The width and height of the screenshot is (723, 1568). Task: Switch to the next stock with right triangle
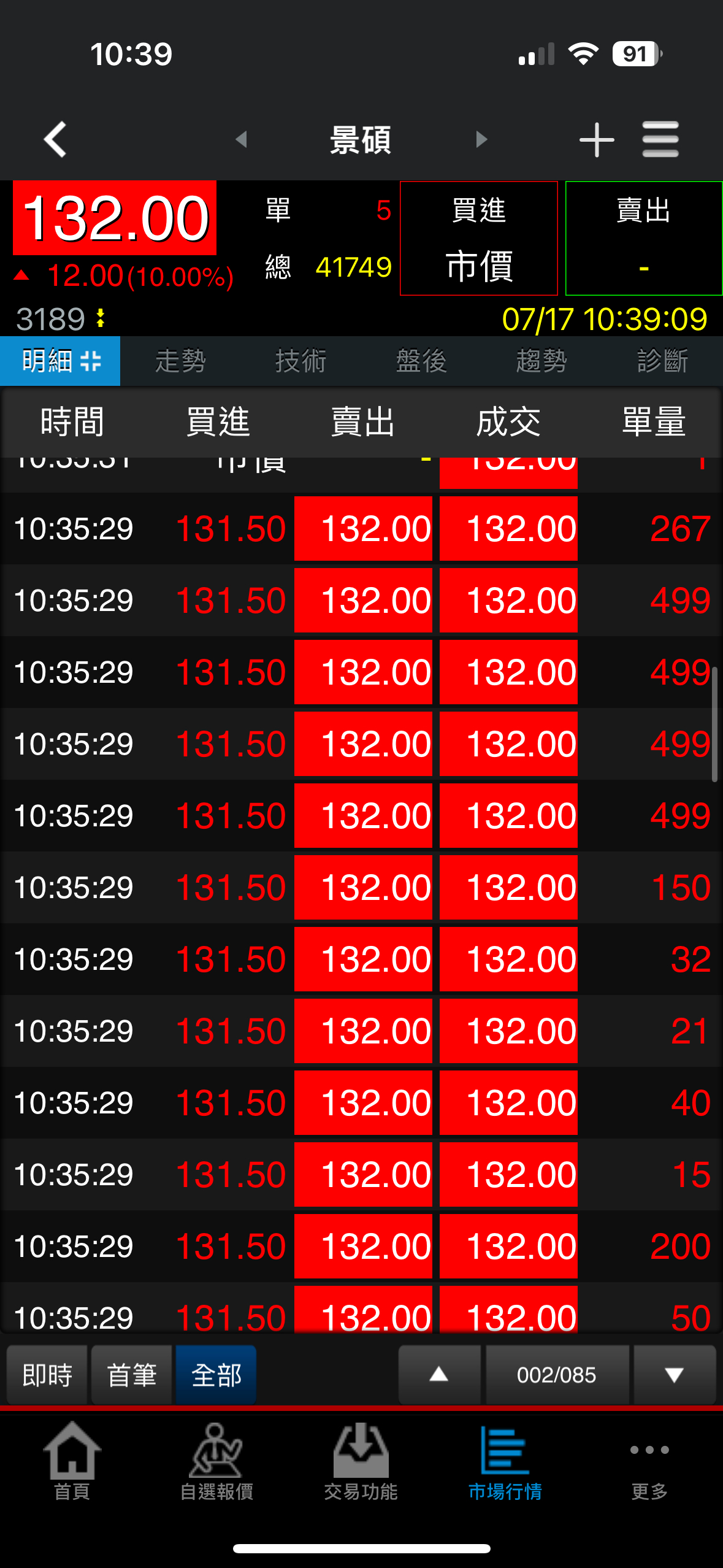pos(481,139)
